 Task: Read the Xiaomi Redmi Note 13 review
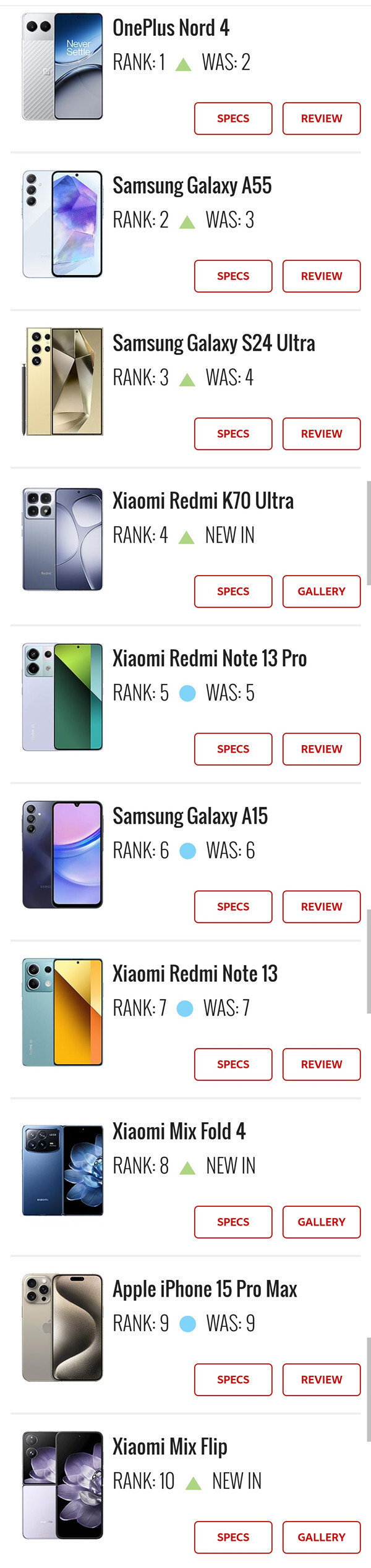pyautogui.click(x=321, y=1064)
